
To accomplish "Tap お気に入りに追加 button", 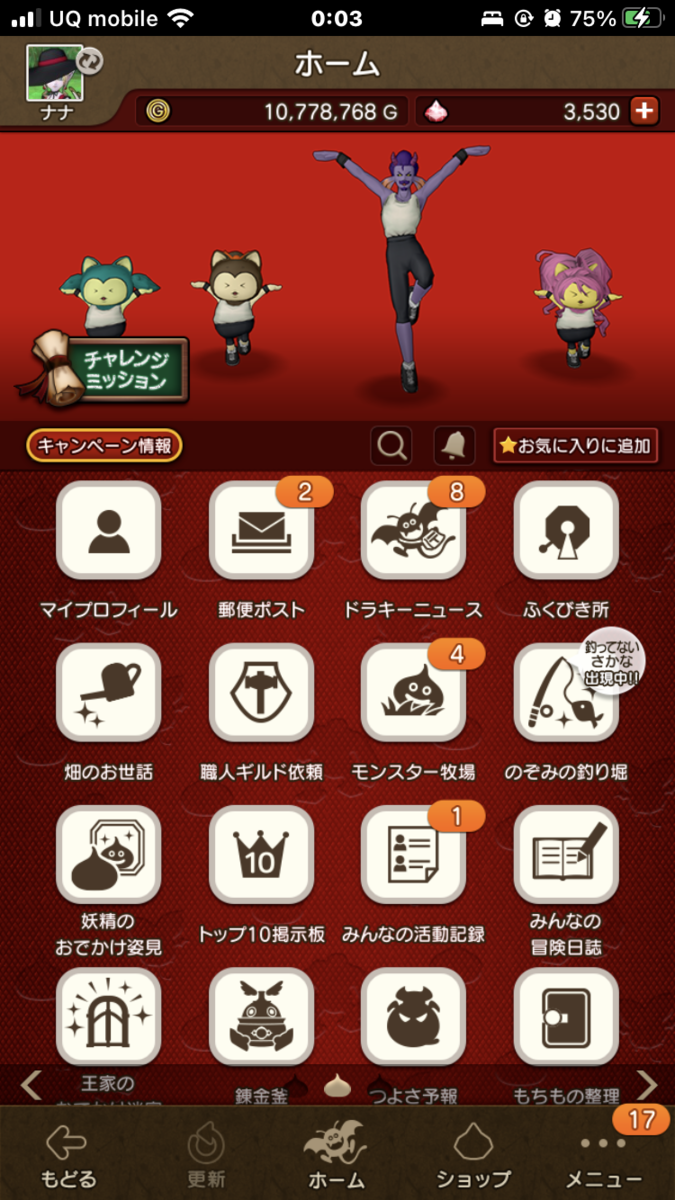I will tap(576, 445).
